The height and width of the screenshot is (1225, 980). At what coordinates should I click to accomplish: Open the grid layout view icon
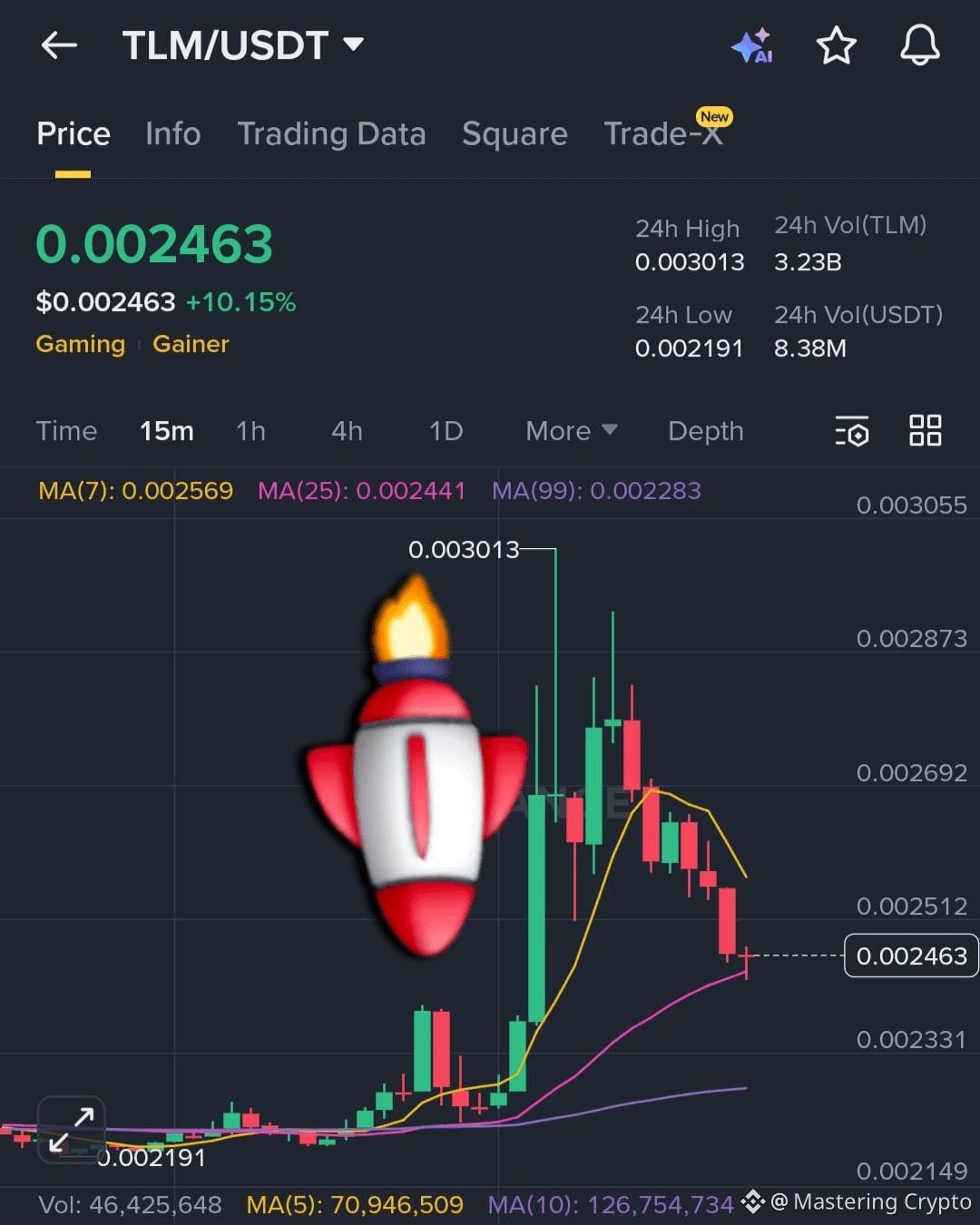coord(926,432)
